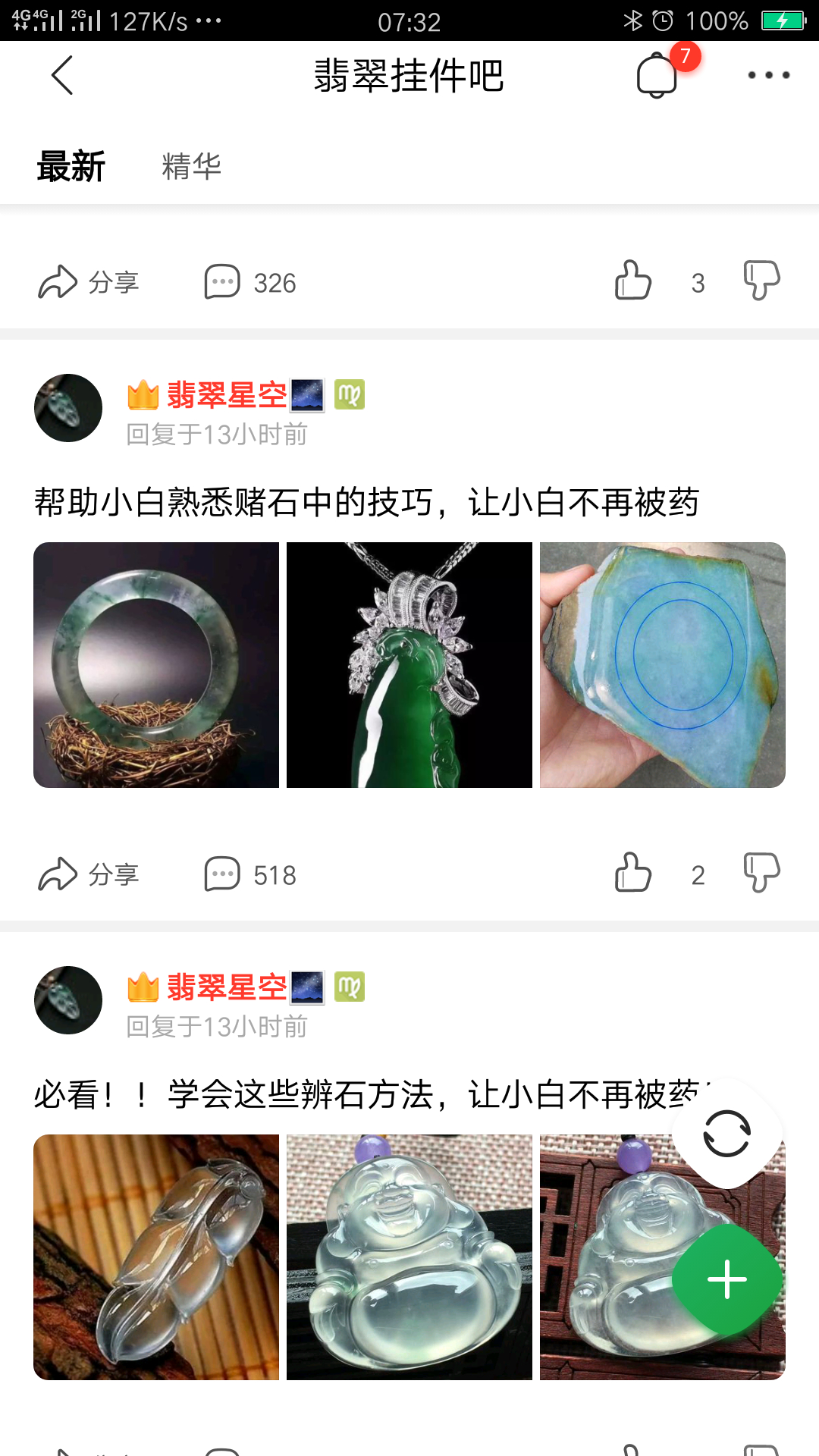The width and height of the screenshot is (819, 1456).
Task: Dislike the post with 326 comments
Action: (x=761, y=281)
